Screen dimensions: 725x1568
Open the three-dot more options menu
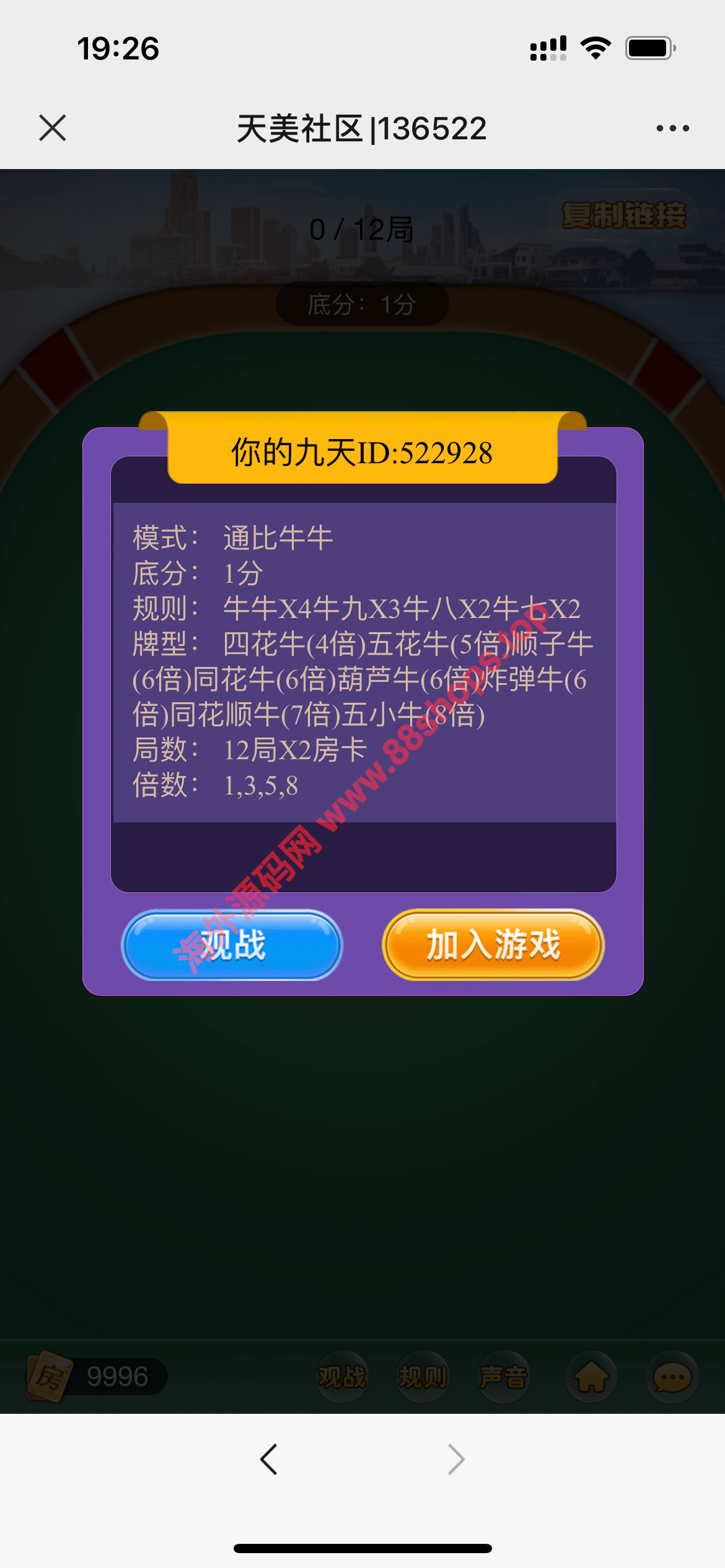click(672, 128)
